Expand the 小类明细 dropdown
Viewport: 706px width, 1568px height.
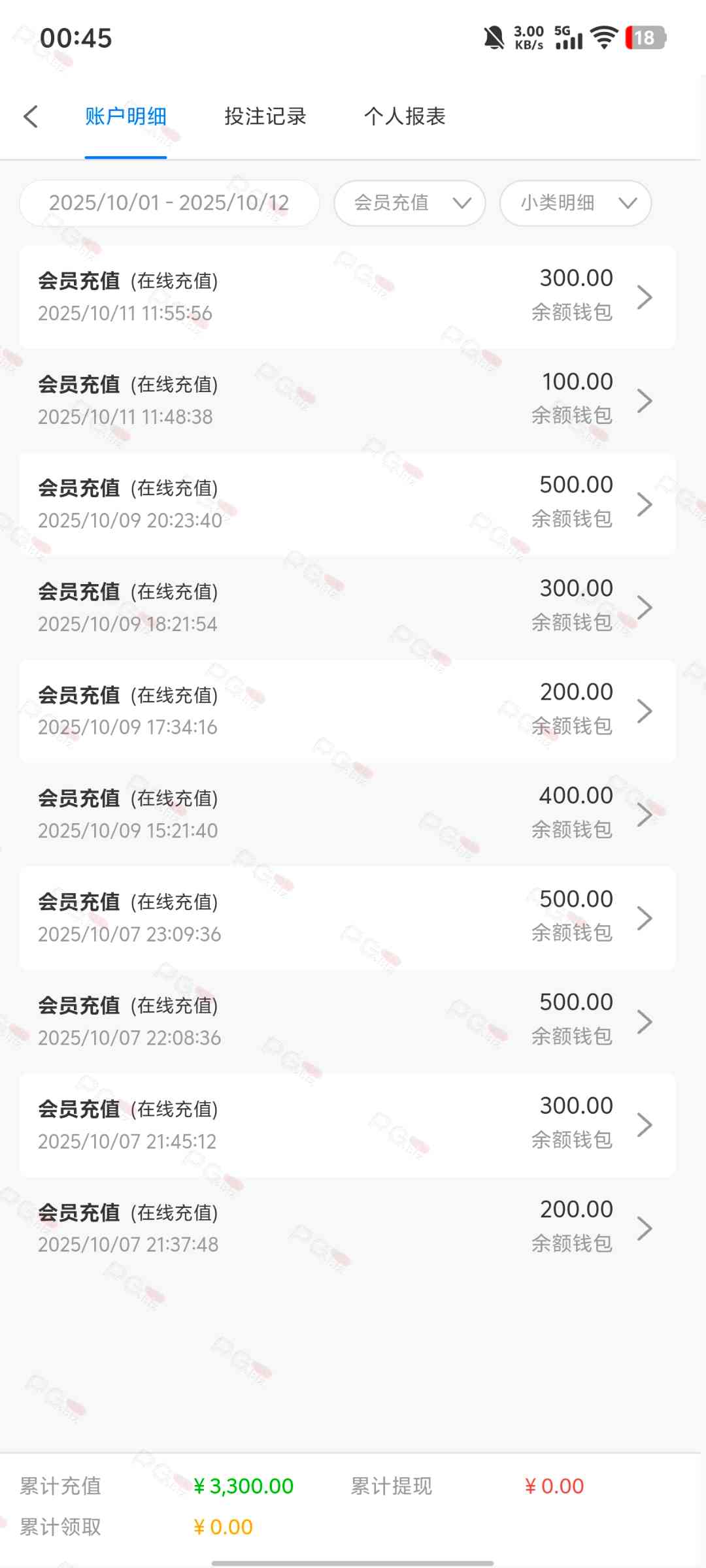click(x=575, y=203)
